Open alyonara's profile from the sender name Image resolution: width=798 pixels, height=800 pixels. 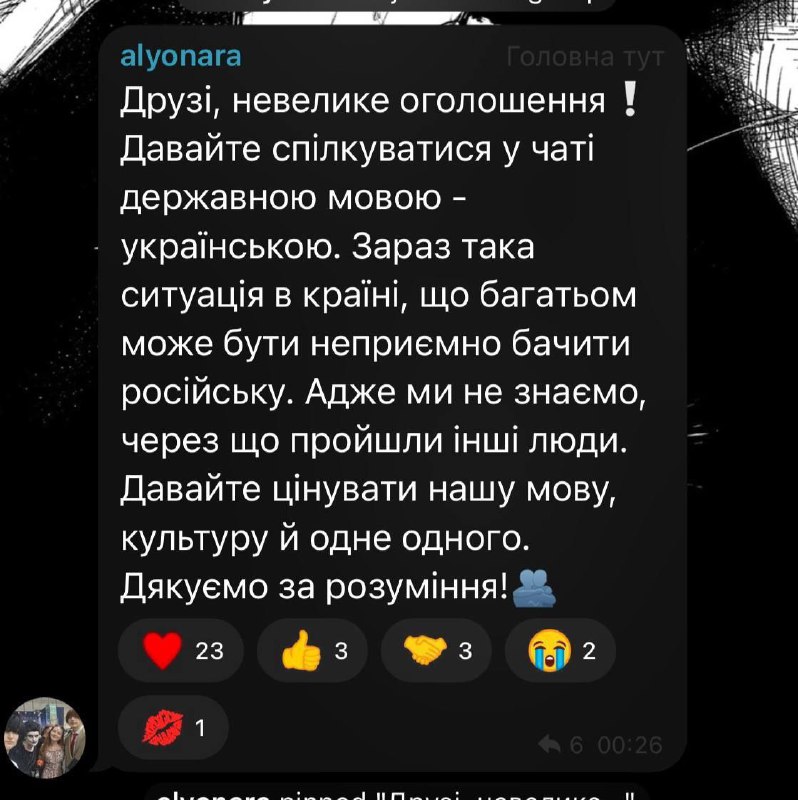coord(180,56)
